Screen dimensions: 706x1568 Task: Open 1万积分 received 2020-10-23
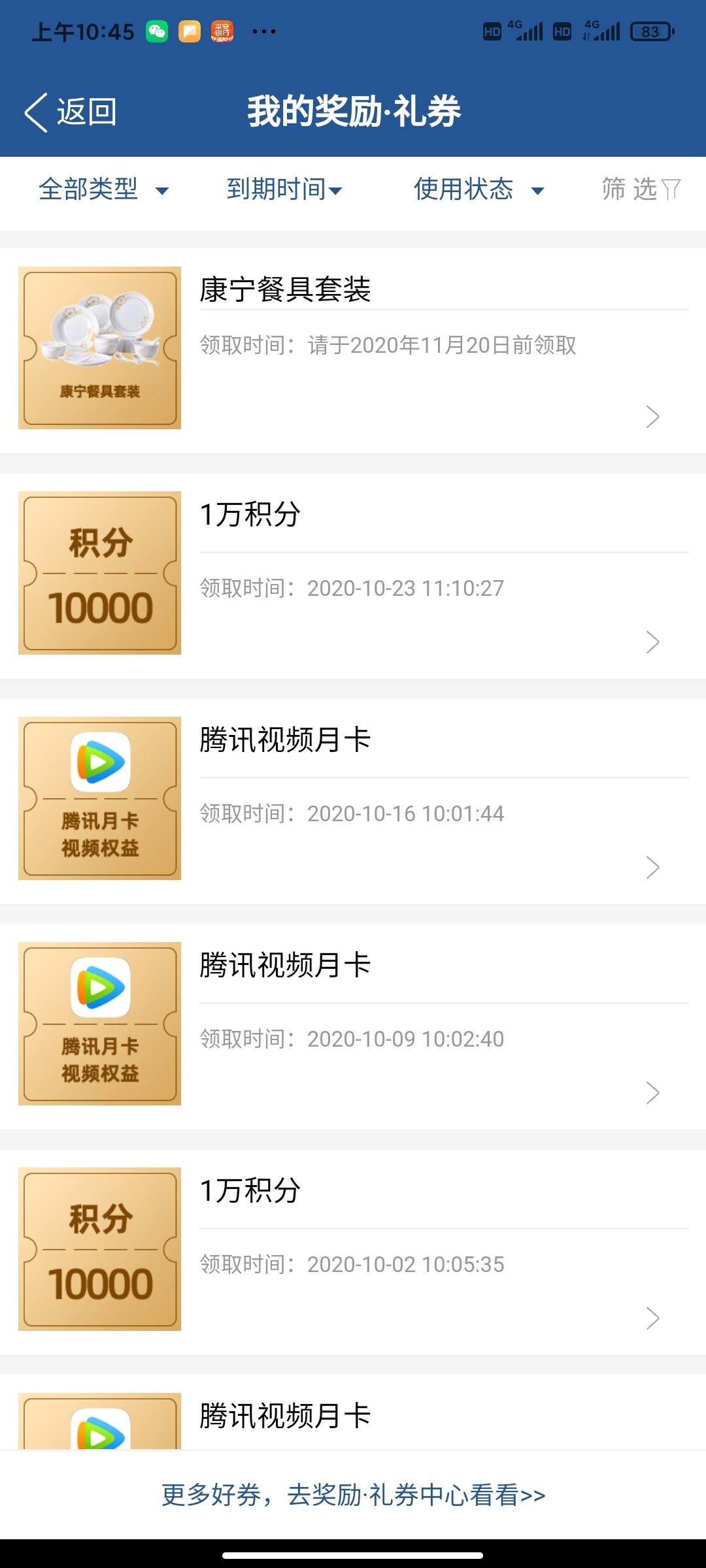(353, 576)
